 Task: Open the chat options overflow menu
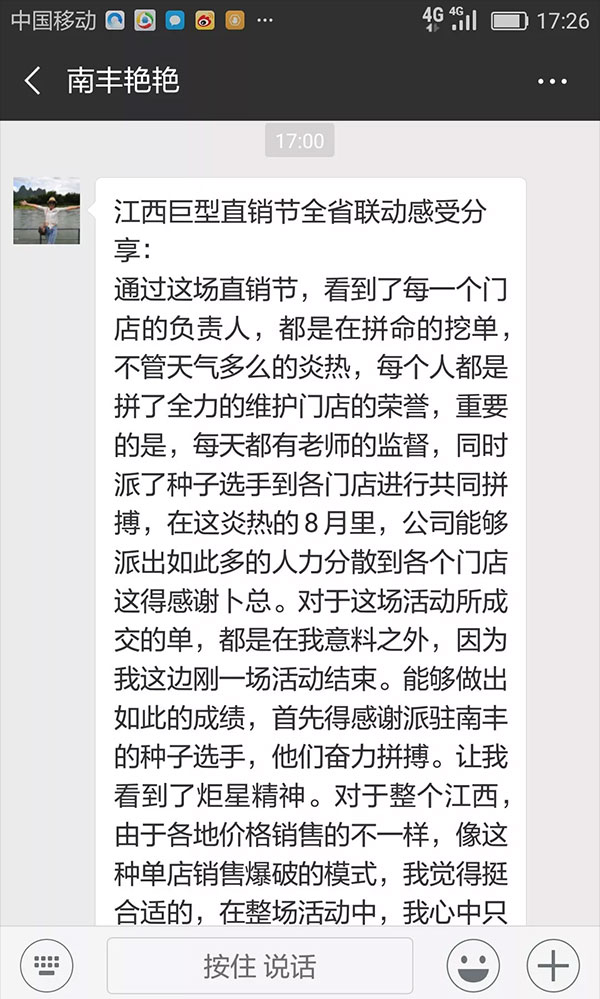552,81
